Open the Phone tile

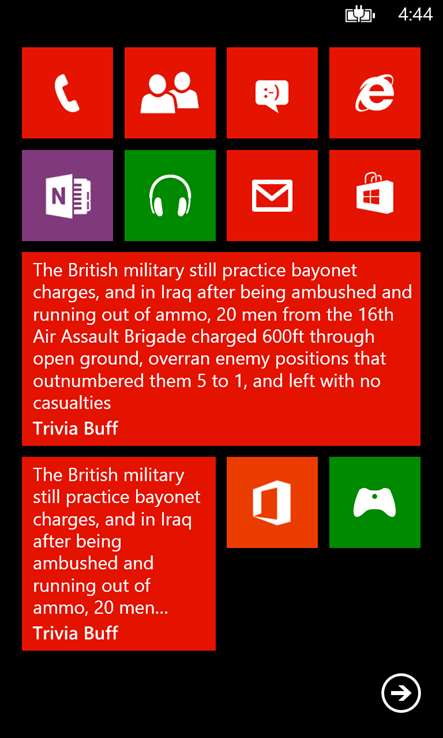tap(67, 93)
